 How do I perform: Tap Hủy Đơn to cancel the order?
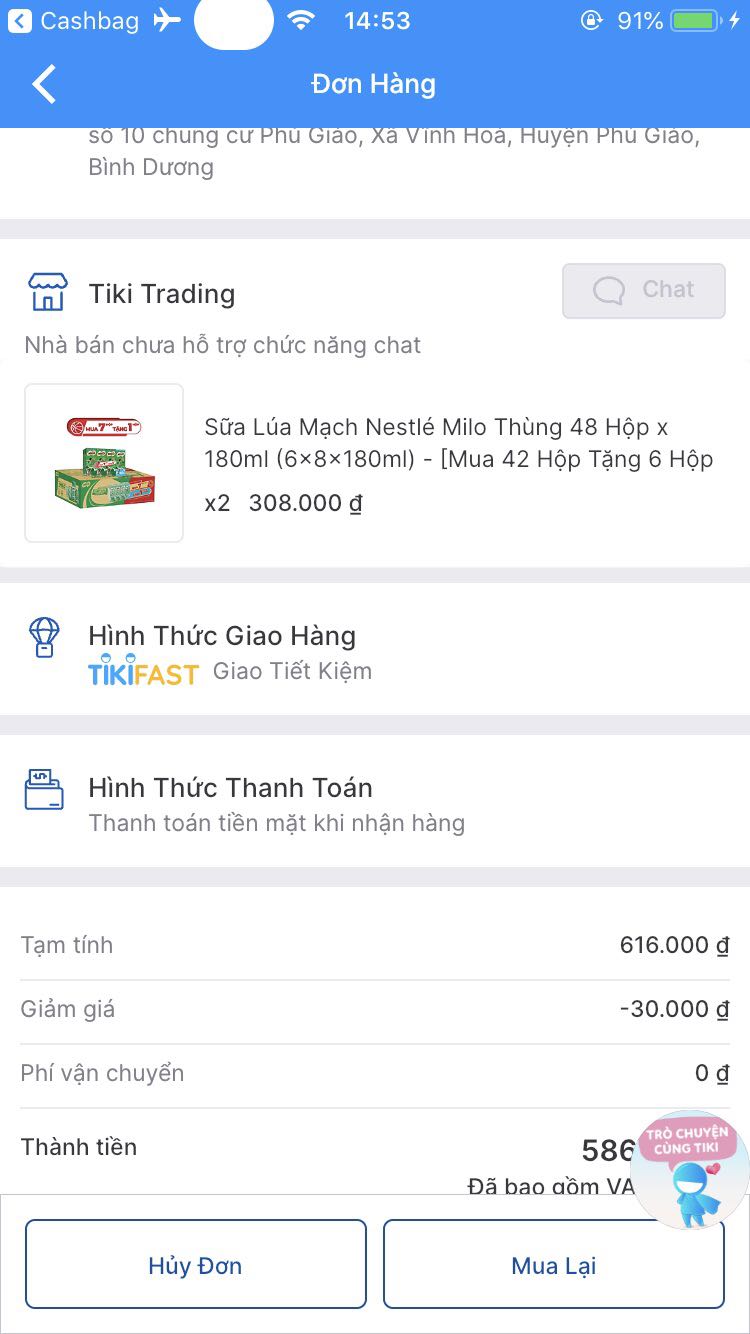(195, 1263)
